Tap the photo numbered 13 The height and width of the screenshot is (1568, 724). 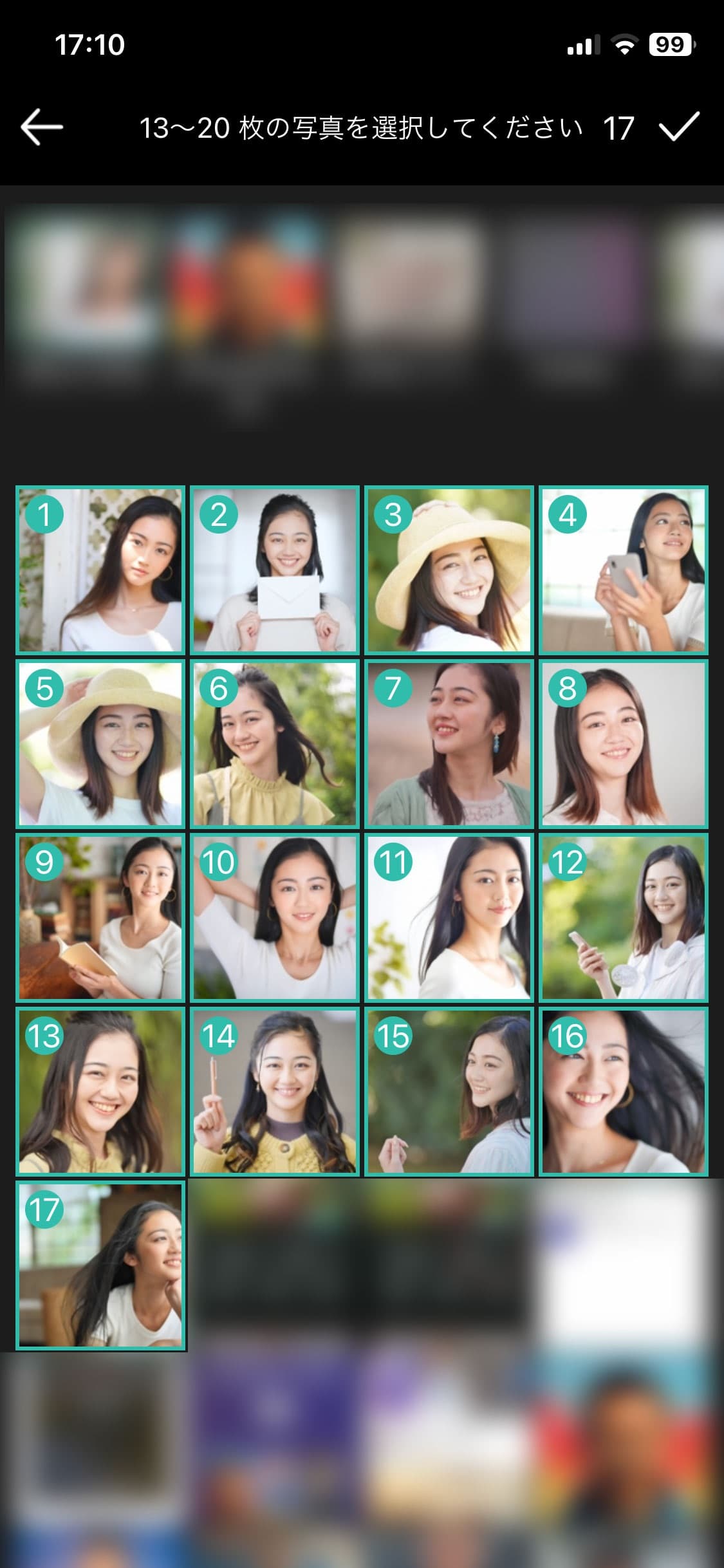click(x=100, y=1092)
